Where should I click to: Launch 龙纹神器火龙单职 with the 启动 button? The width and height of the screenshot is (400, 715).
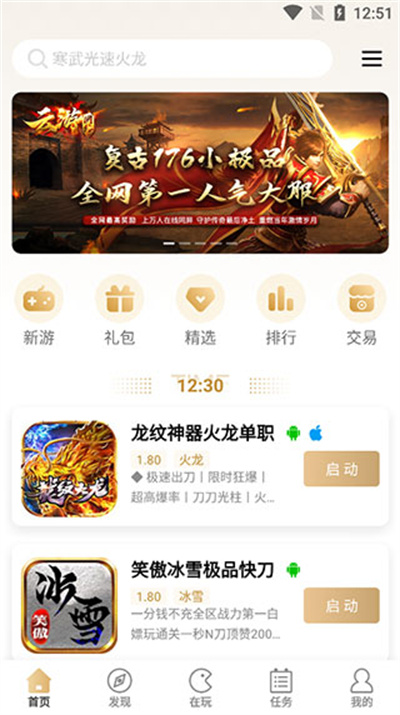pyautogui.click(x=342, y=469)
